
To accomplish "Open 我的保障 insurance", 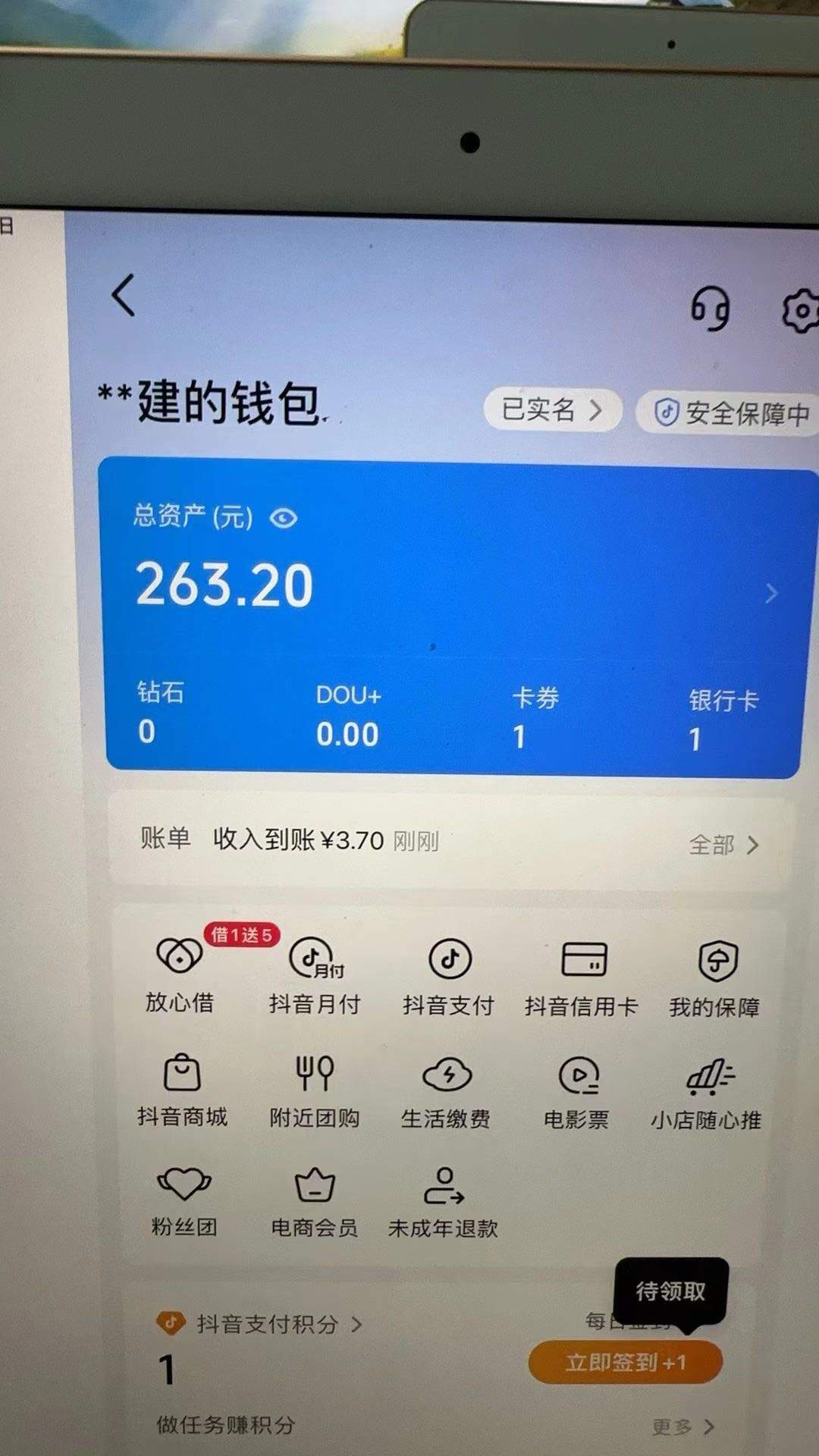I will [715, 981].
